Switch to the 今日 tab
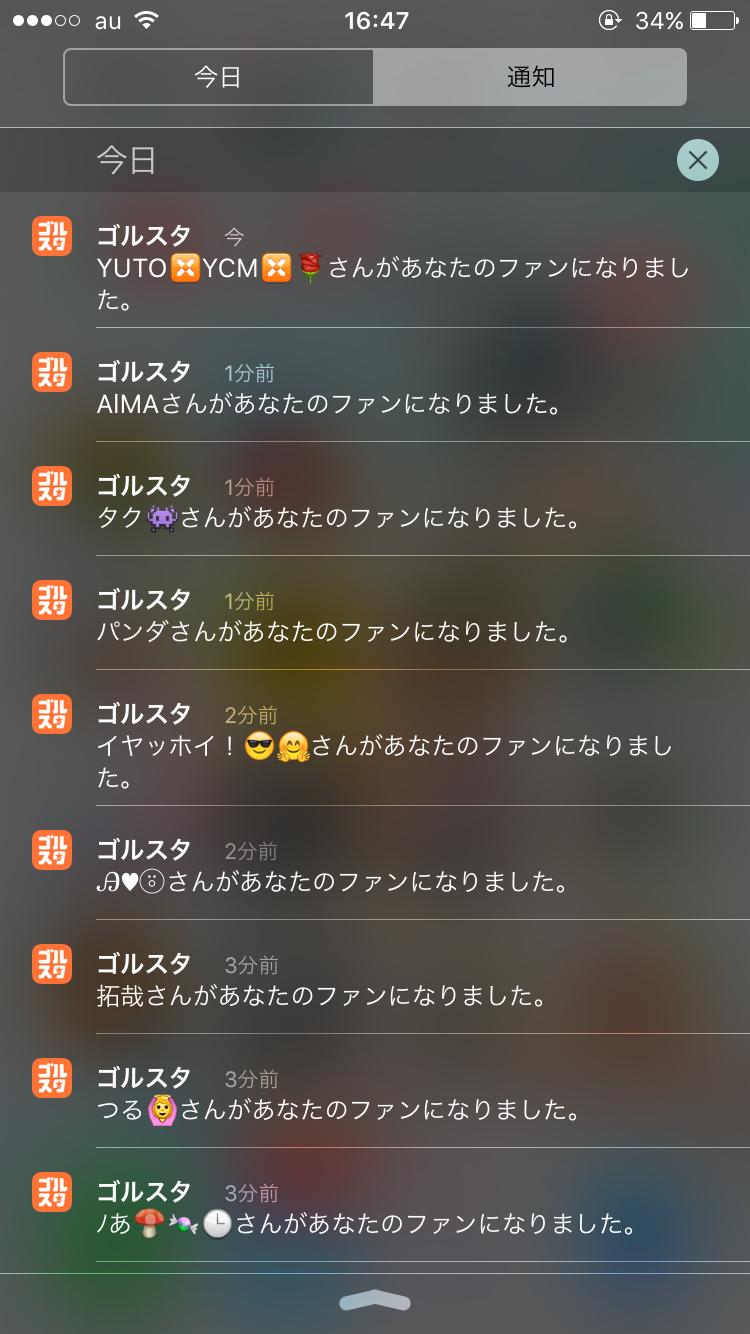Viewport: 750px width, 1334px height. click(220, 76)
